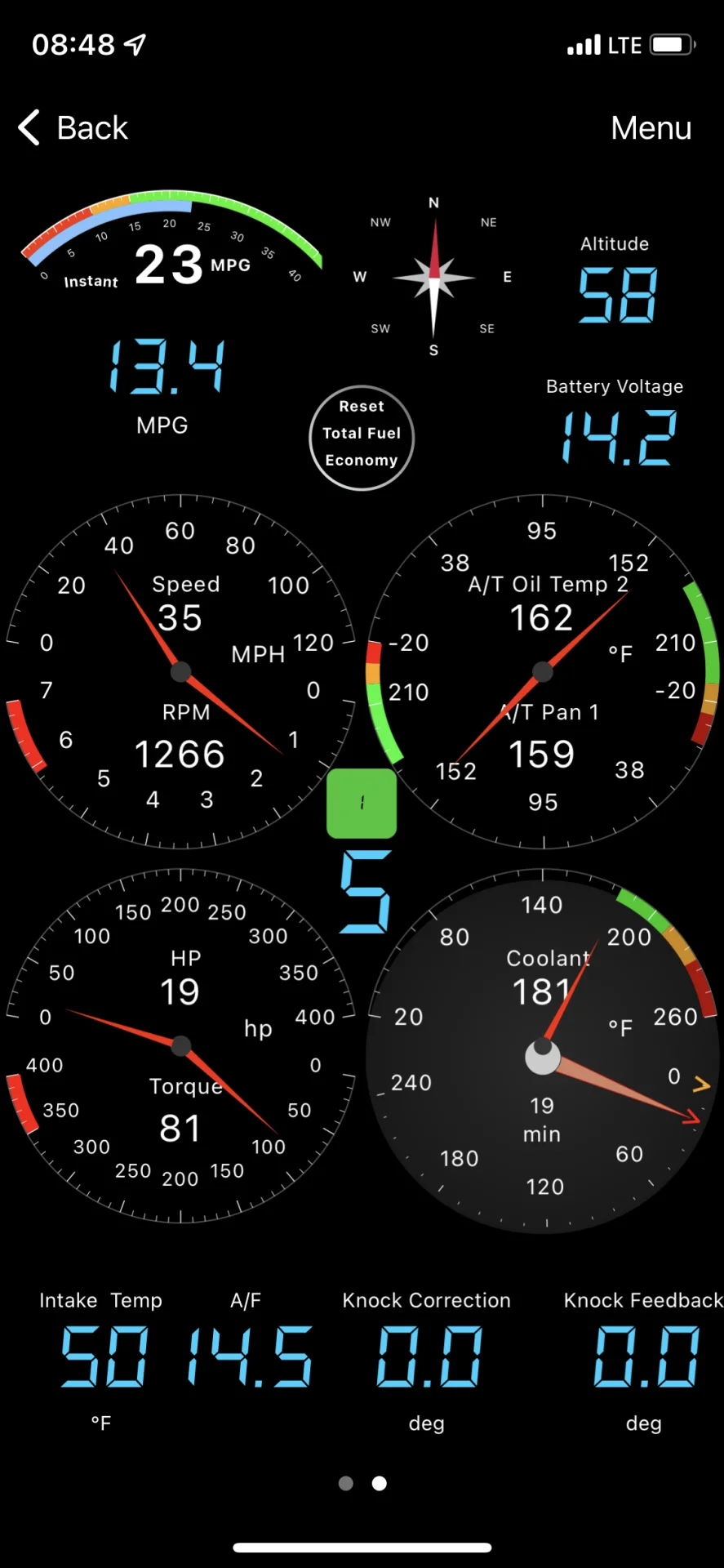The height and width of the screenshot is (1568, 724).
Task: Reset the Total Fuel Economy
Action: pos(362,437)
